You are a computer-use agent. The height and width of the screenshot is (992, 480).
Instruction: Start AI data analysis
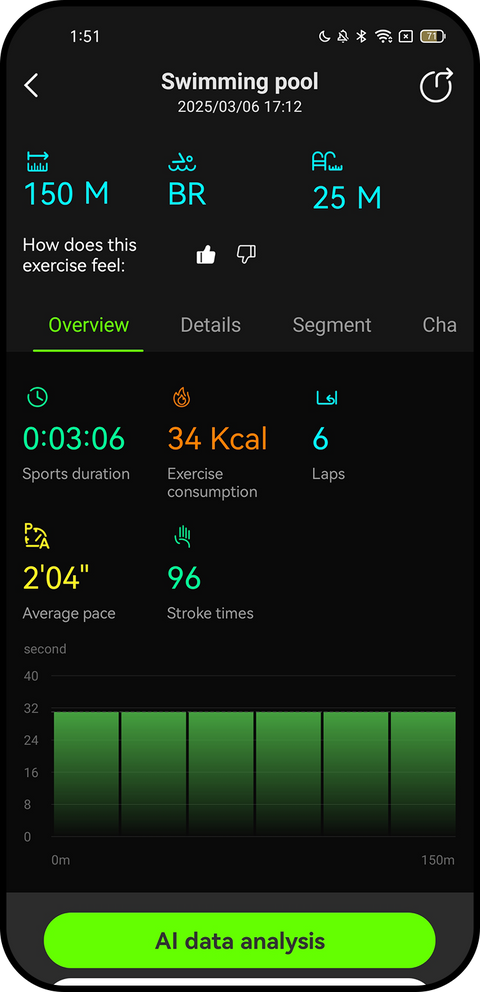coord(240,940)
